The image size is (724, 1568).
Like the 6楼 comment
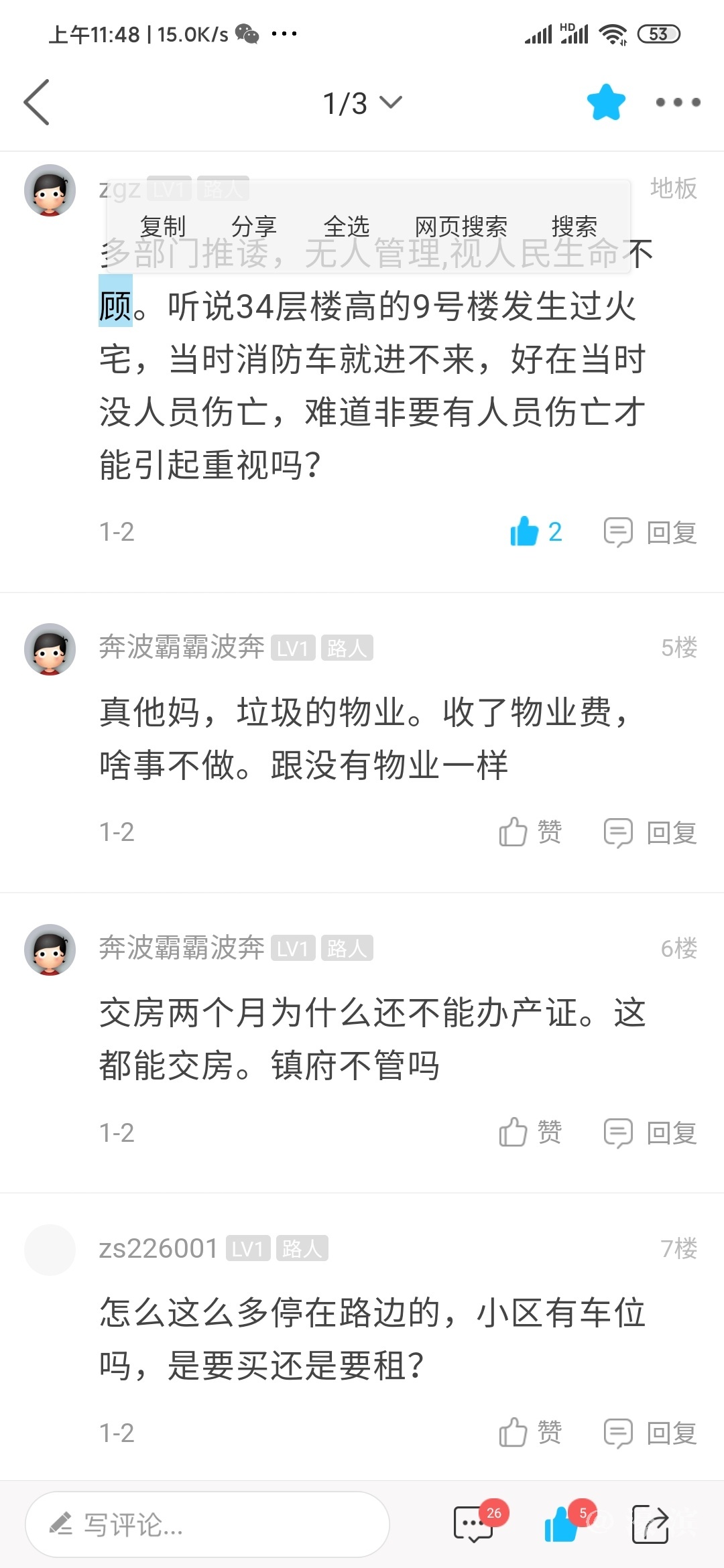click(x=530, y=1132)
